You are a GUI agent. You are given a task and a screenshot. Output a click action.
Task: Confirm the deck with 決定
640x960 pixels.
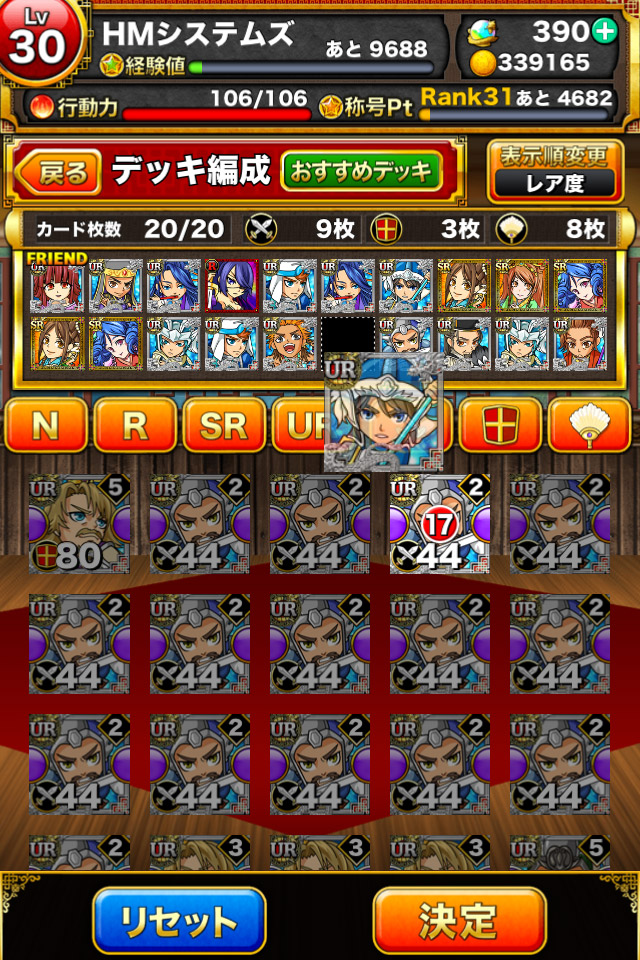[459, 920]
